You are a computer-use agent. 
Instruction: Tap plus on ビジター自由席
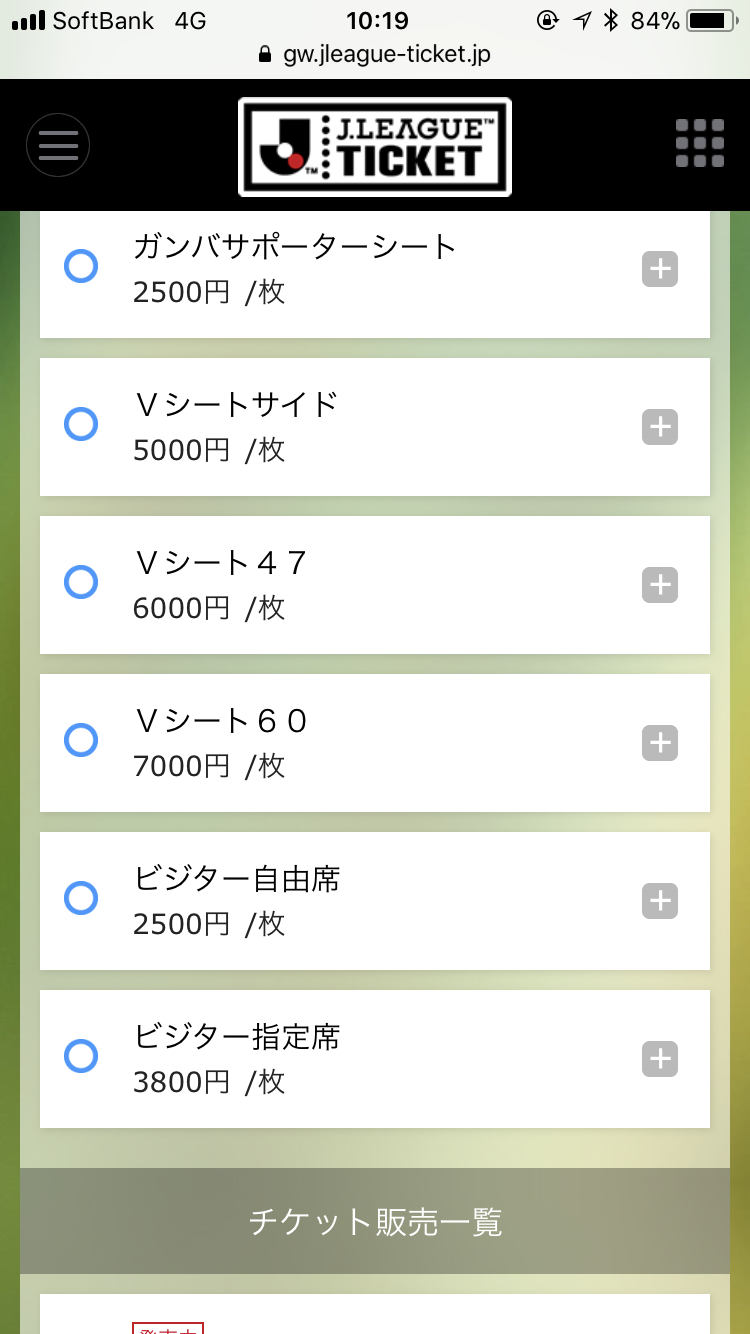(660, 901)
